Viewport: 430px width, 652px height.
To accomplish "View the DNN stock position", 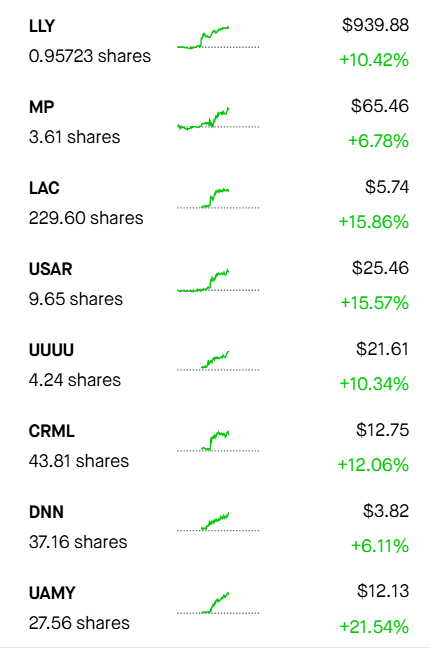I will pos(215,528).
